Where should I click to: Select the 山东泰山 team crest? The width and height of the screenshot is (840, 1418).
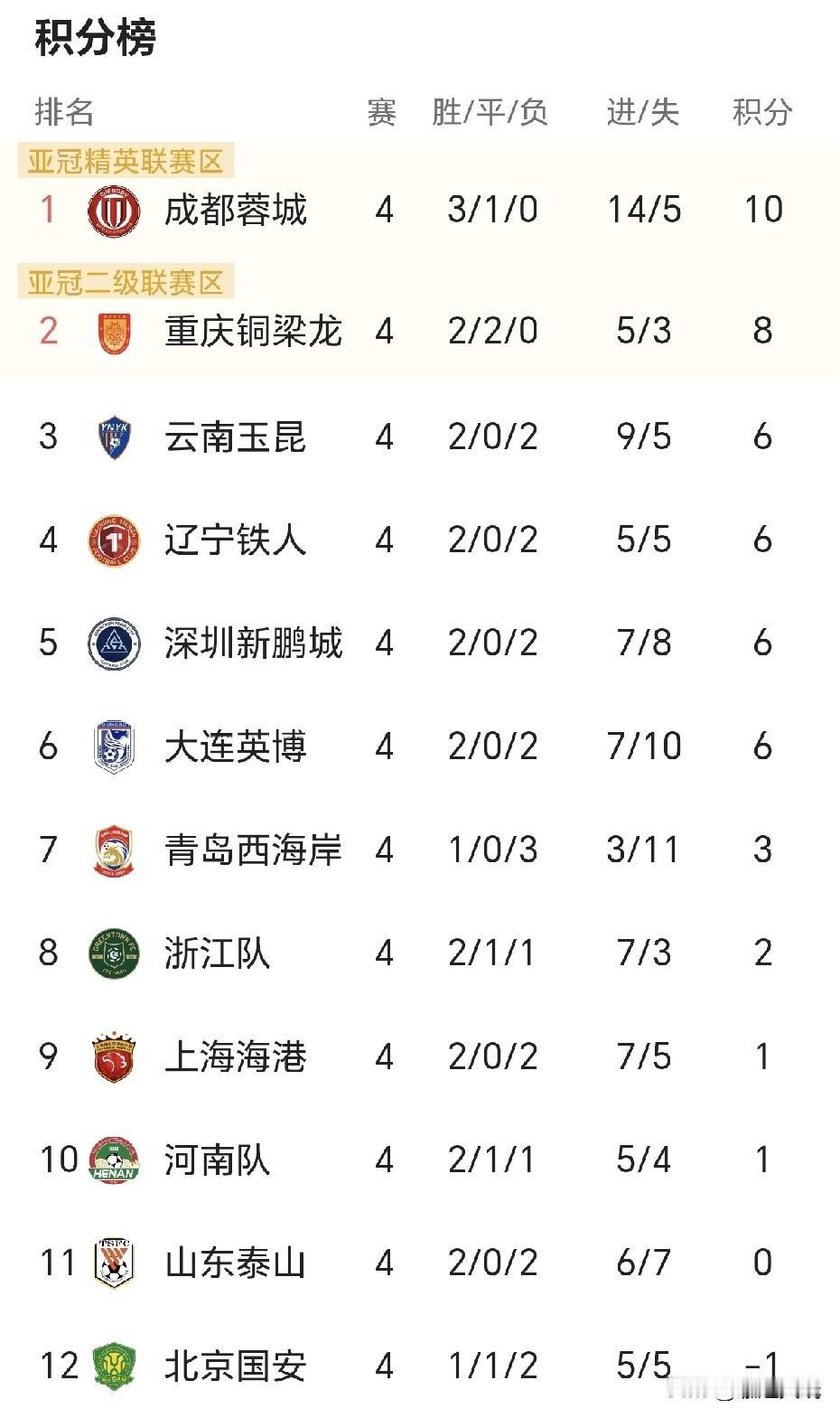(x=112, y=1263)
